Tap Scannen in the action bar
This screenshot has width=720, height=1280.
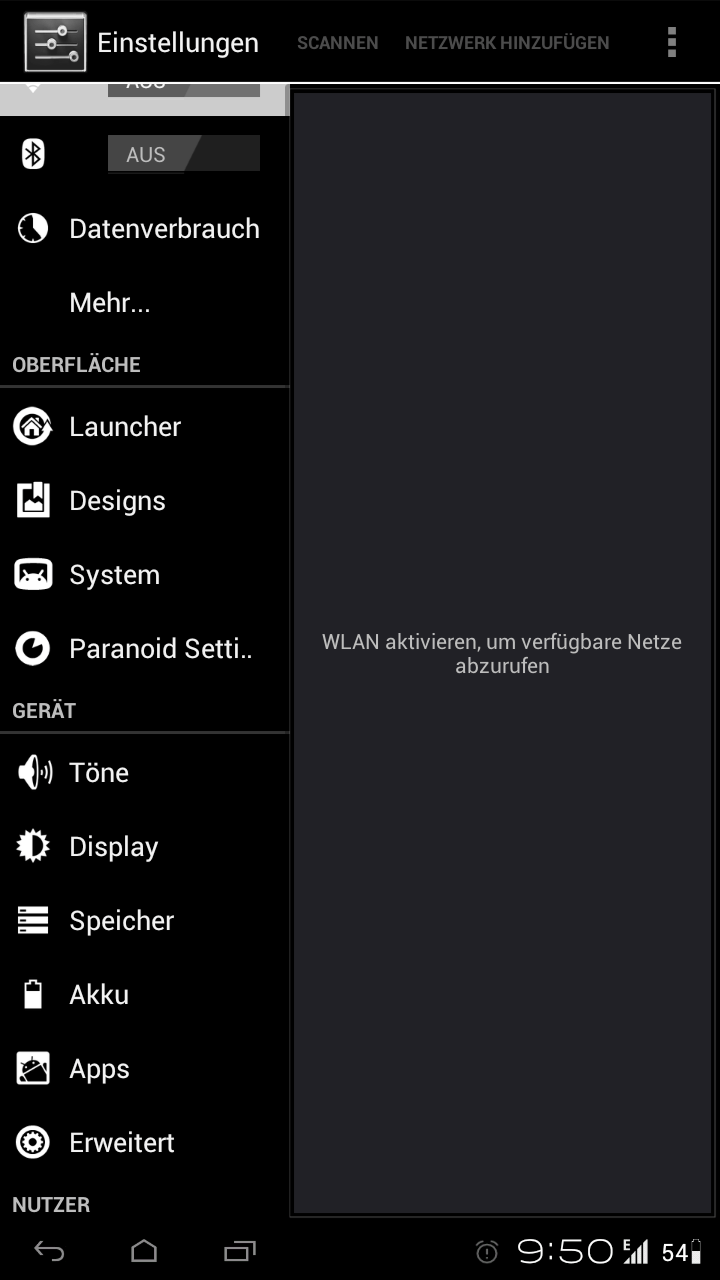(x=338, y=43)
